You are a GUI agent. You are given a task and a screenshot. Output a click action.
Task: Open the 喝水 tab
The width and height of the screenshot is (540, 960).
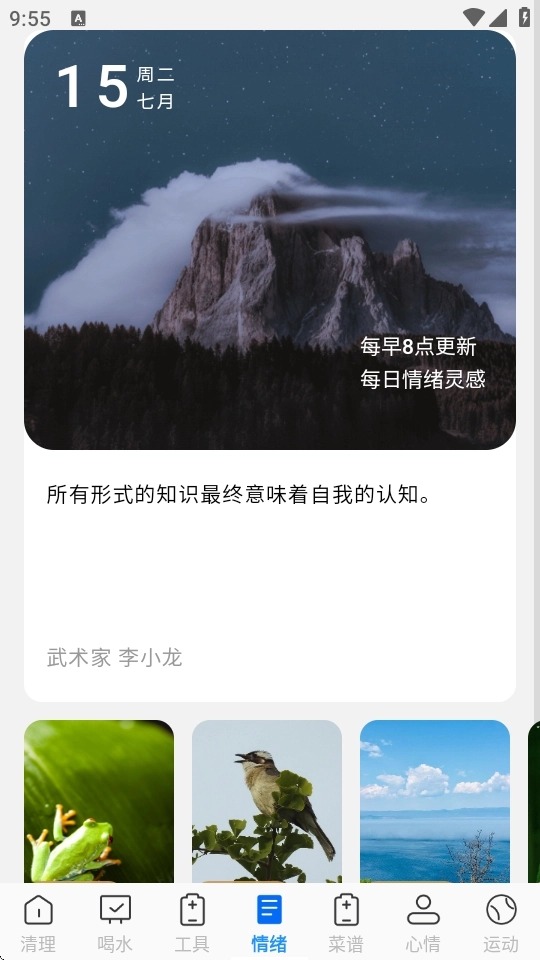tap(116, 923)
